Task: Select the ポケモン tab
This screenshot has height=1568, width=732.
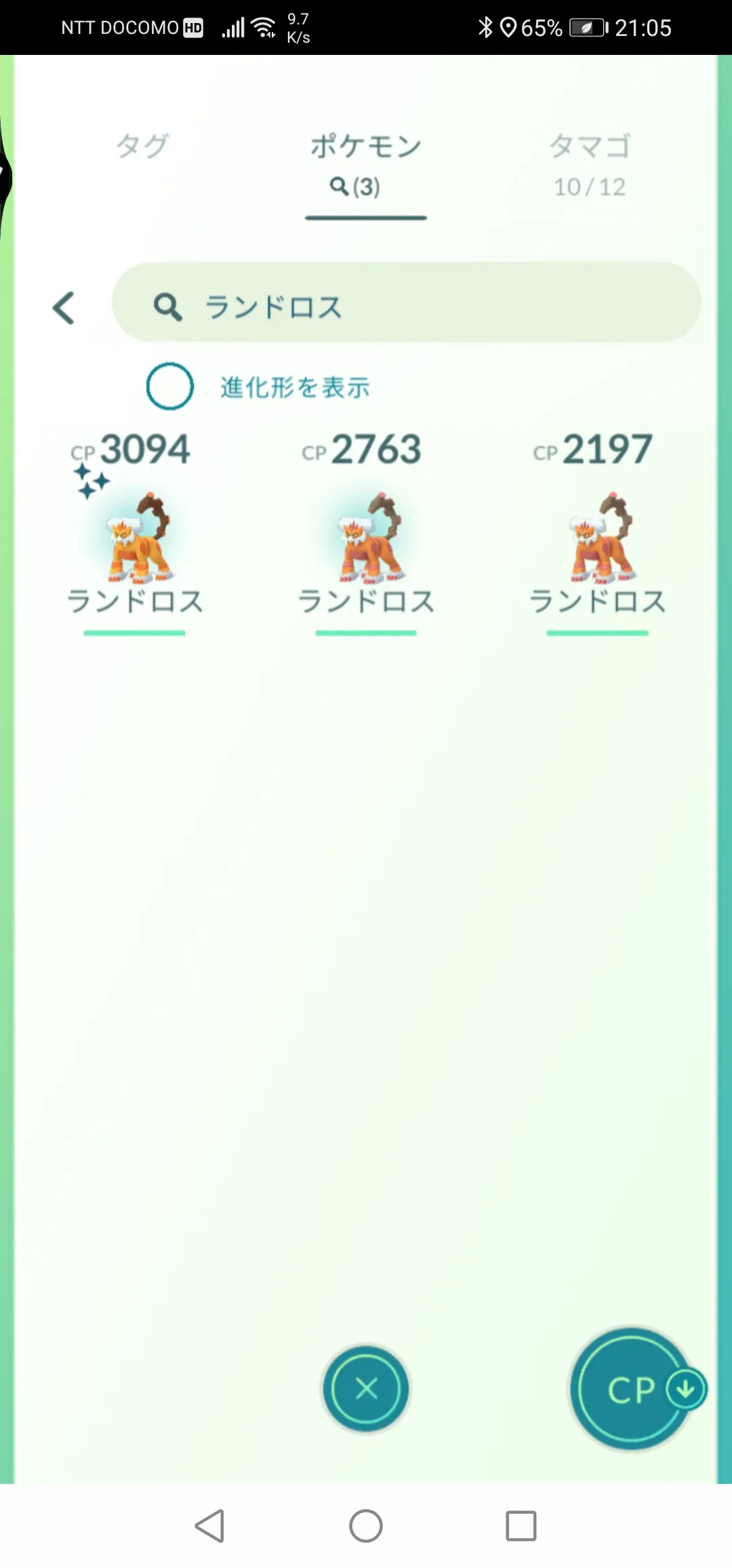Action: tap(365, 165)
